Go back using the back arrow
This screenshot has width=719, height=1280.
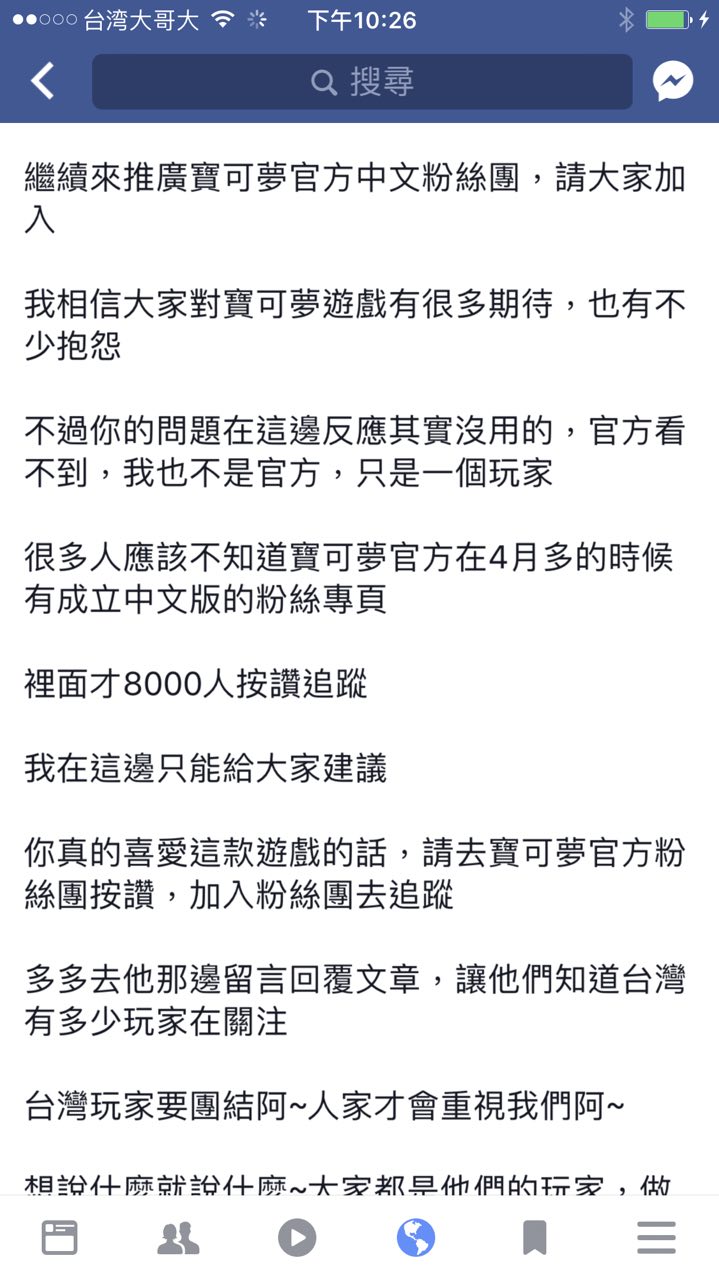point(42,81)
